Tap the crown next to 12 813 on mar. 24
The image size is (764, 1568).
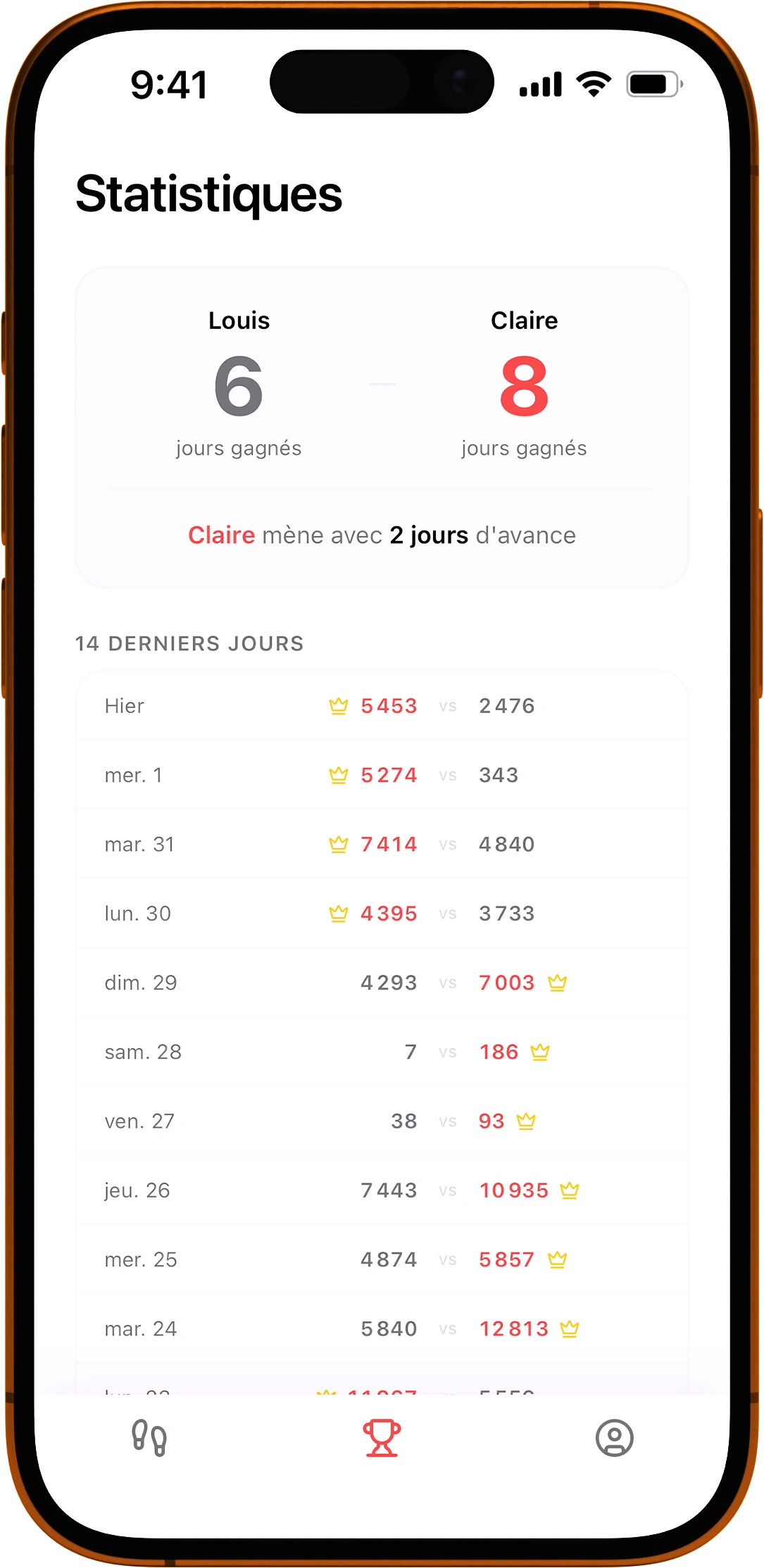pos(571,1329)
